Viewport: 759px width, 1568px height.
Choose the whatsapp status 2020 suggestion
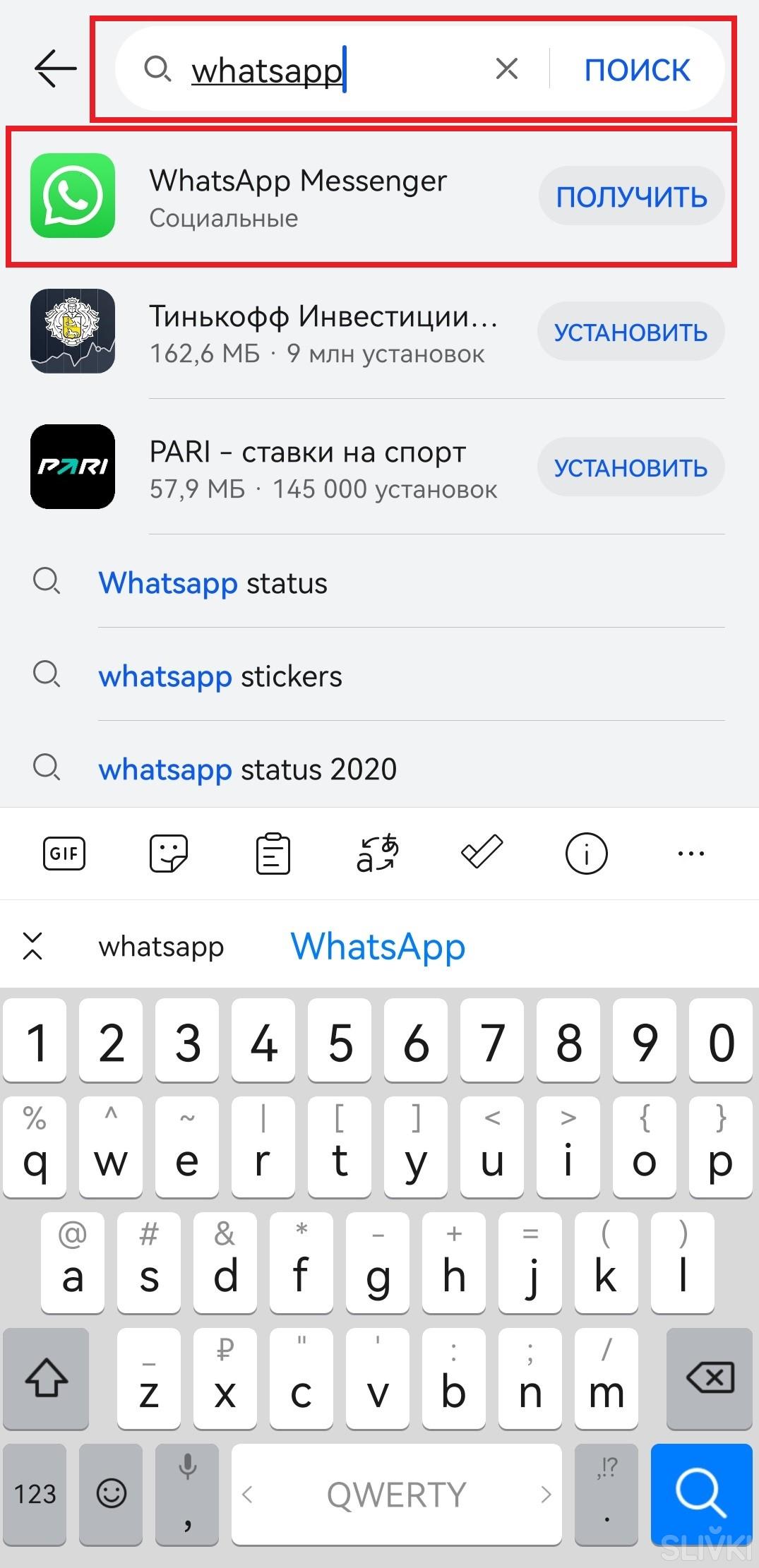(247, 769)
